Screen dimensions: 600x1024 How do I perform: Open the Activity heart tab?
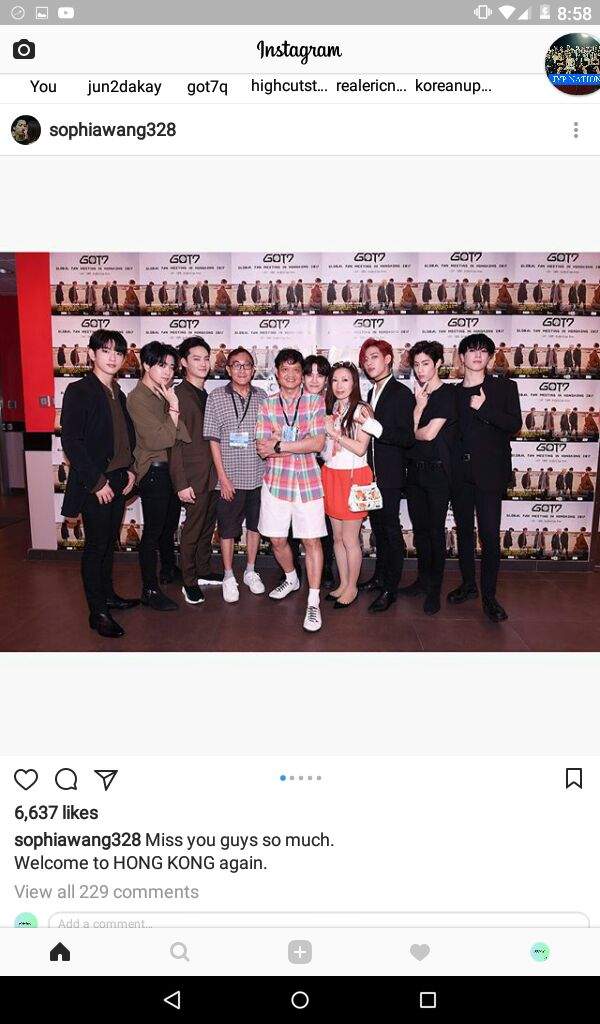point(420,952)
